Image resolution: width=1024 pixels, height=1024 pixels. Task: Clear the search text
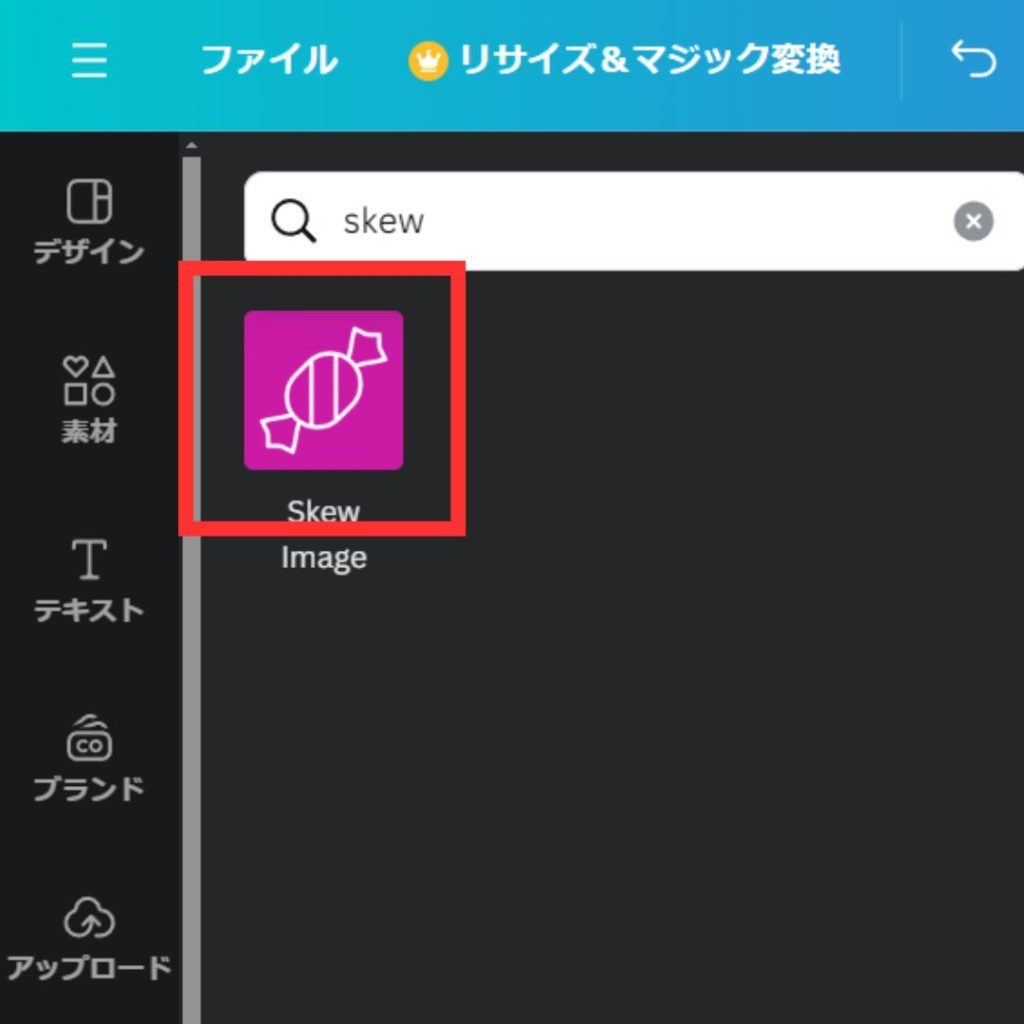click(x=973, y=221)
